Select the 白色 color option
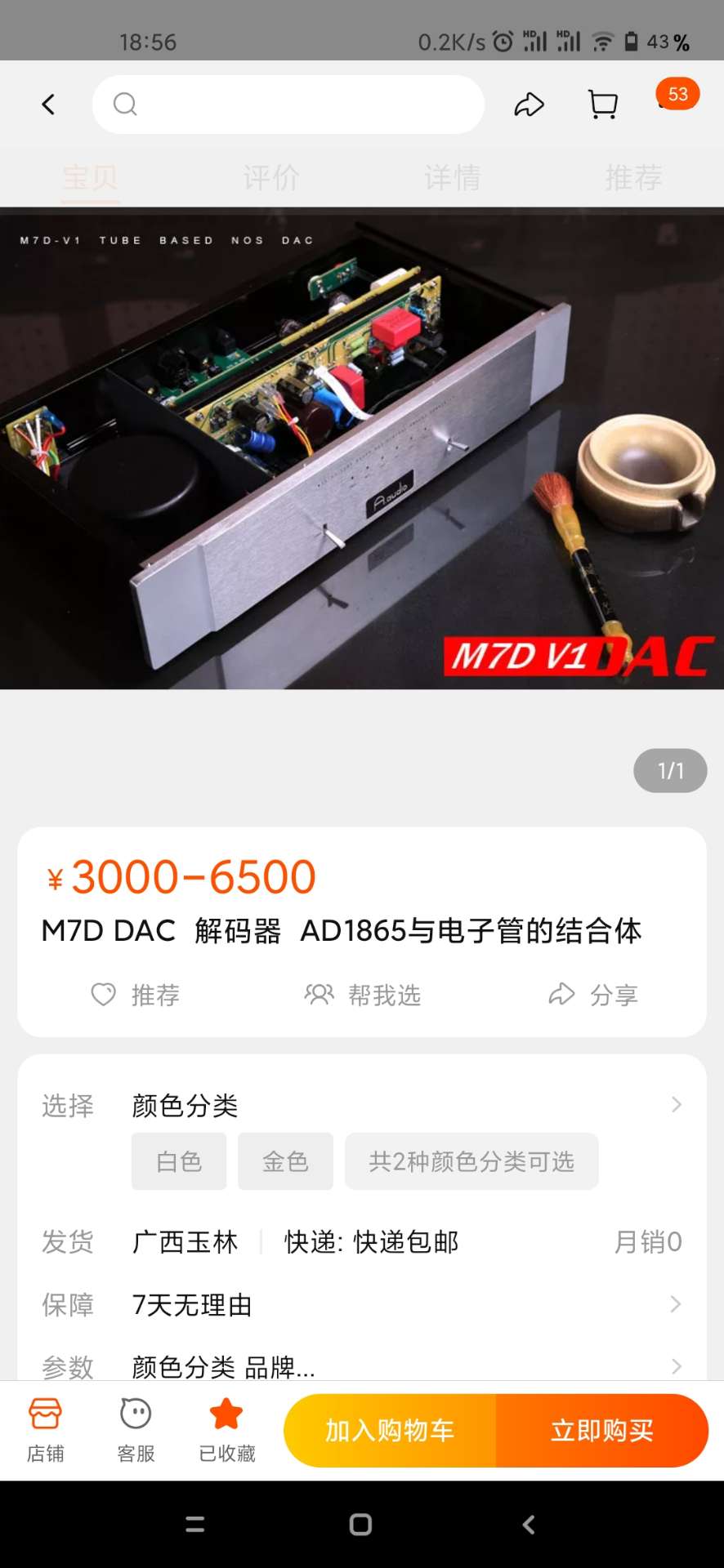The height and width of the screenshot is (1568, 724). click(179, 1161)
